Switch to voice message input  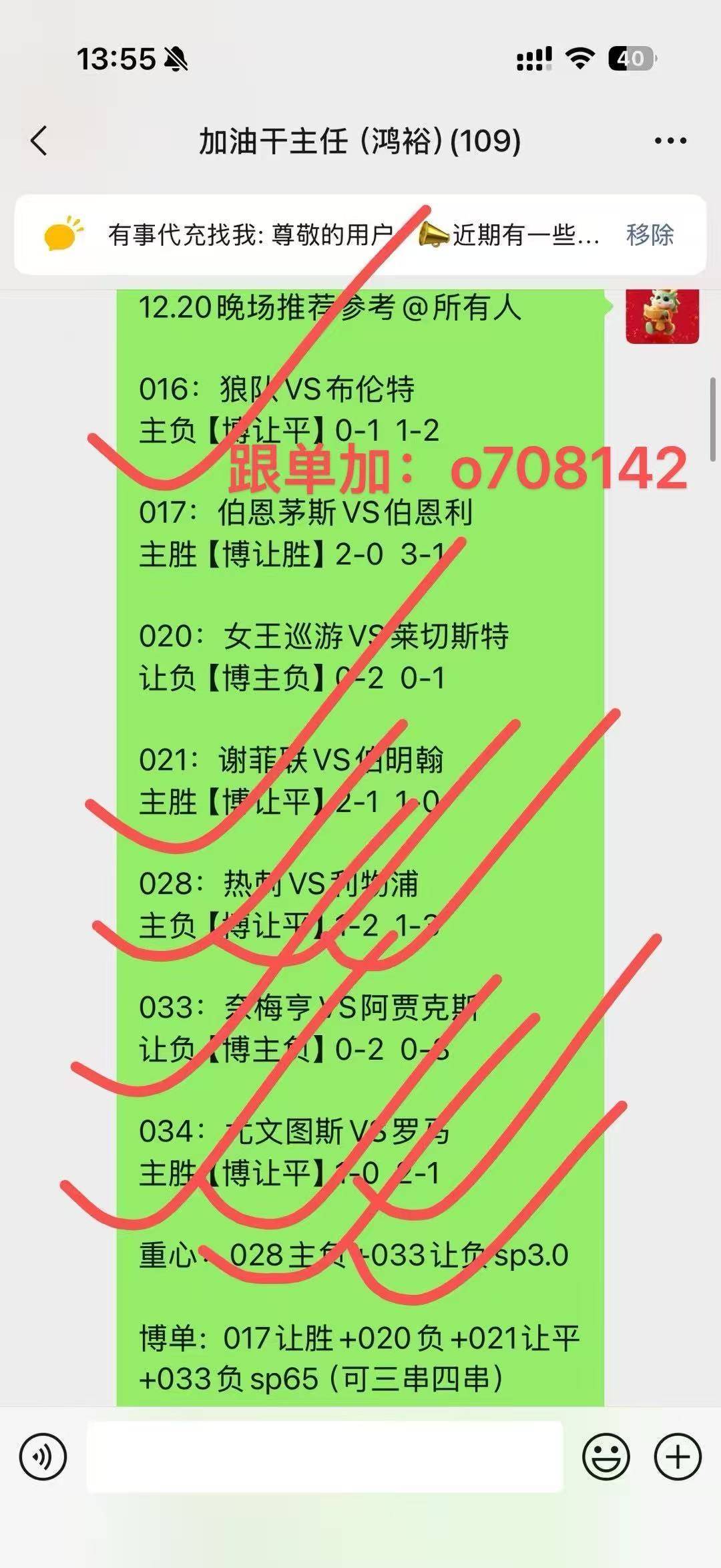pyautogui.click(x=43, y=1456)
